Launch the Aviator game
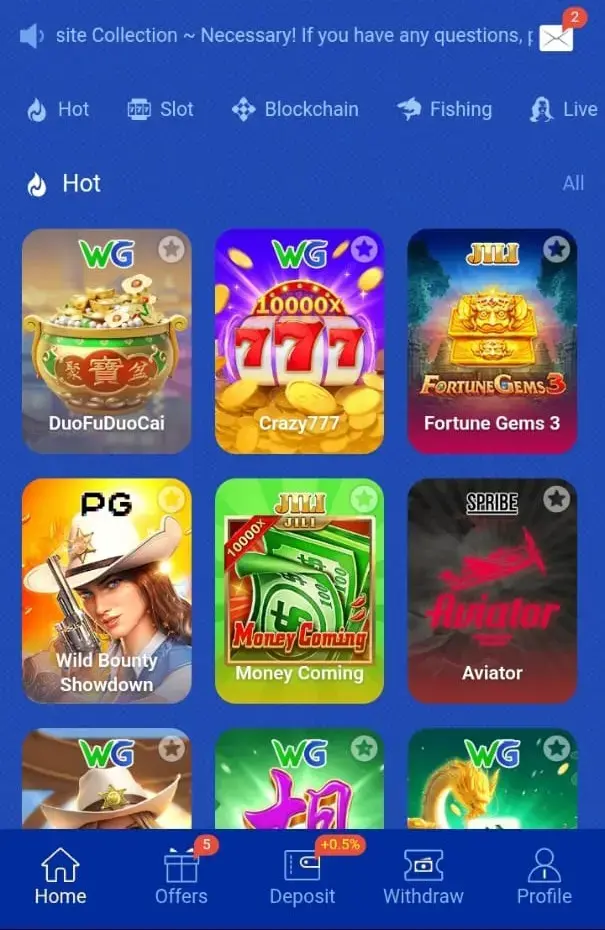 tap(491, 590)
